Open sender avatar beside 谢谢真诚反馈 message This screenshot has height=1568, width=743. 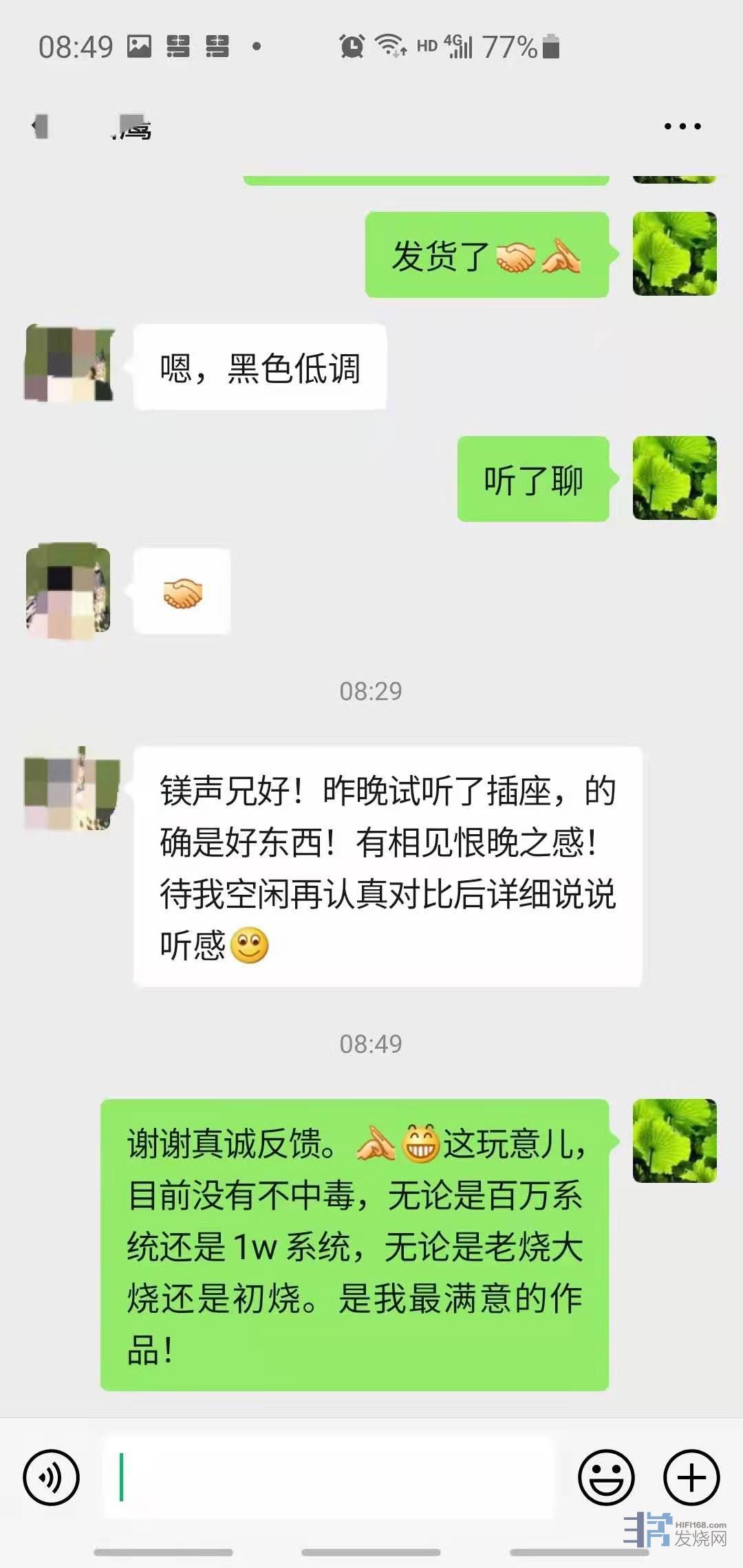coord(674,1141)
